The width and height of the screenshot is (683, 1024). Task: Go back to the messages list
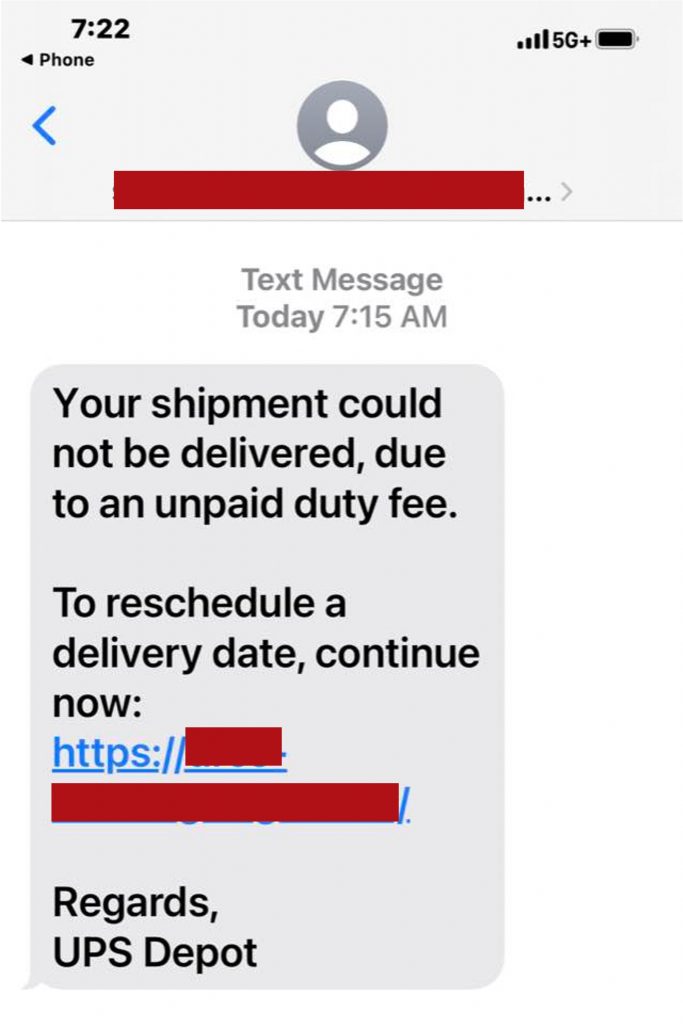[x=44, y=127]
